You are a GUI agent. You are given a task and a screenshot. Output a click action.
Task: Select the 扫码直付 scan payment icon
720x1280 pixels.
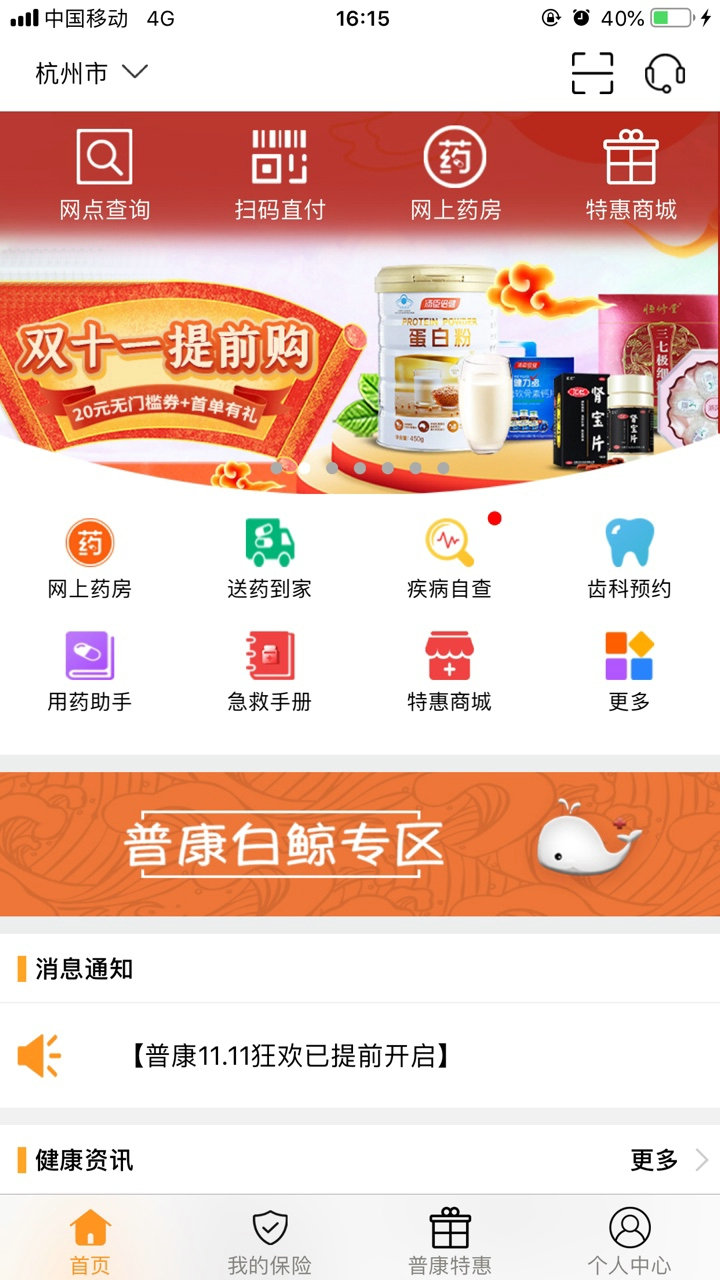278,170
